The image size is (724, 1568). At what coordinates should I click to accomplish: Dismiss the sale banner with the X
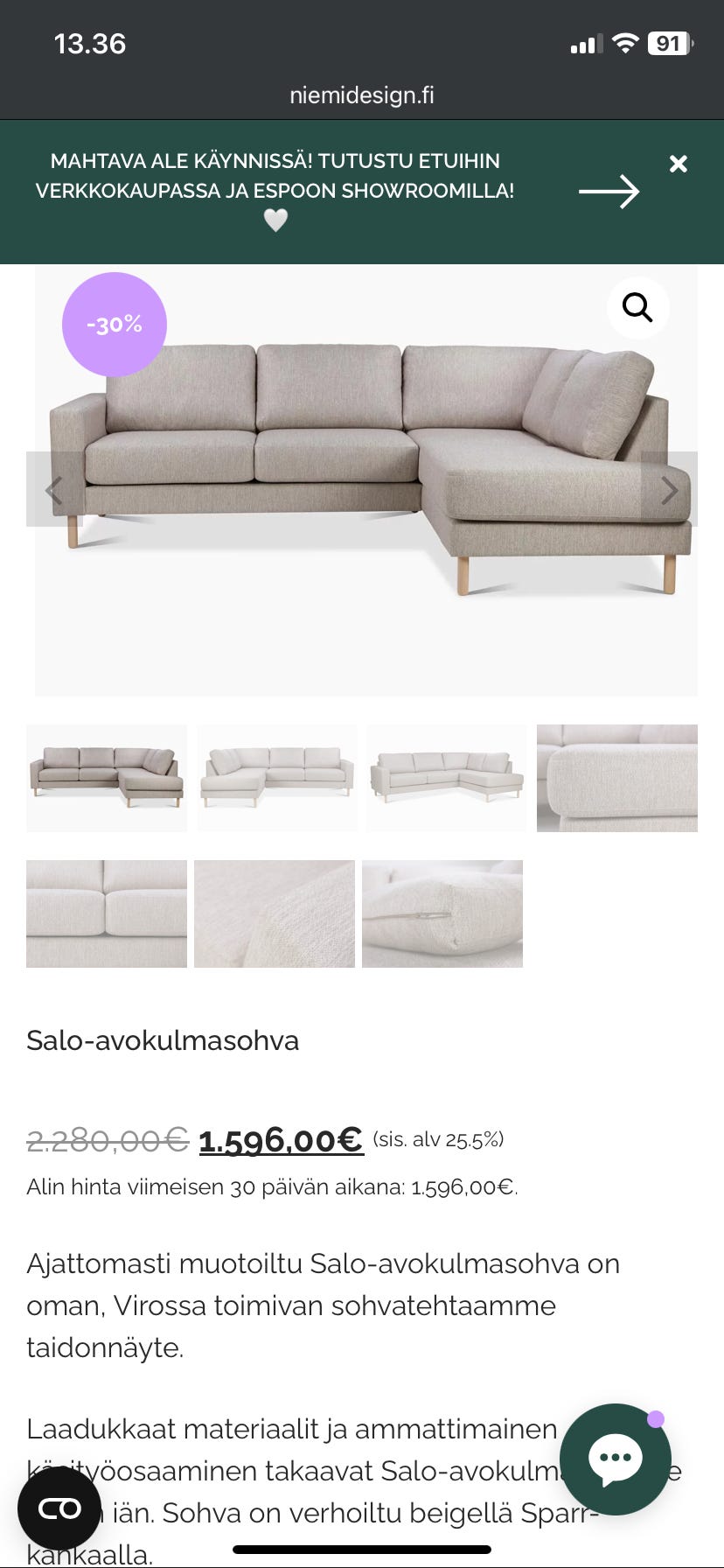(678, 163)
